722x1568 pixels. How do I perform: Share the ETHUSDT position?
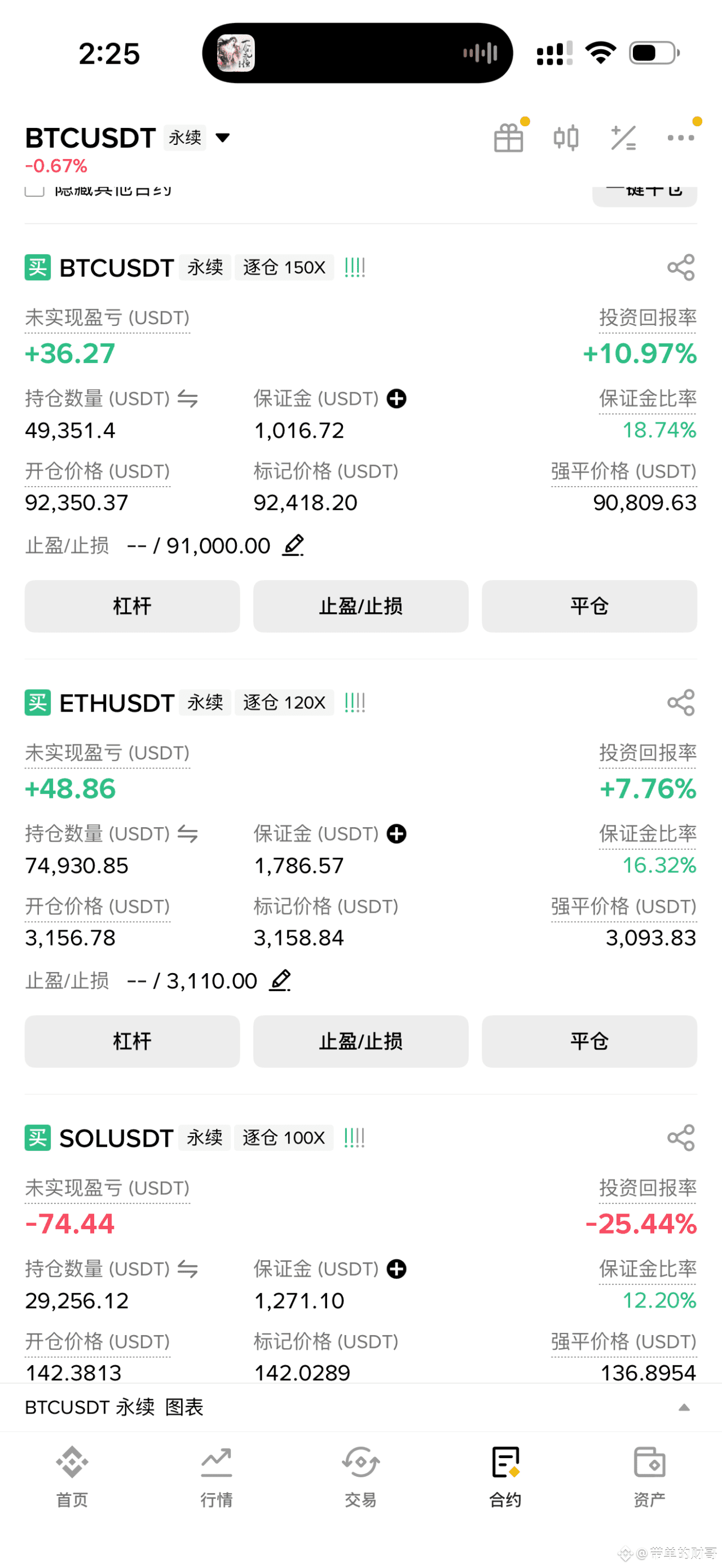point(681,703)
